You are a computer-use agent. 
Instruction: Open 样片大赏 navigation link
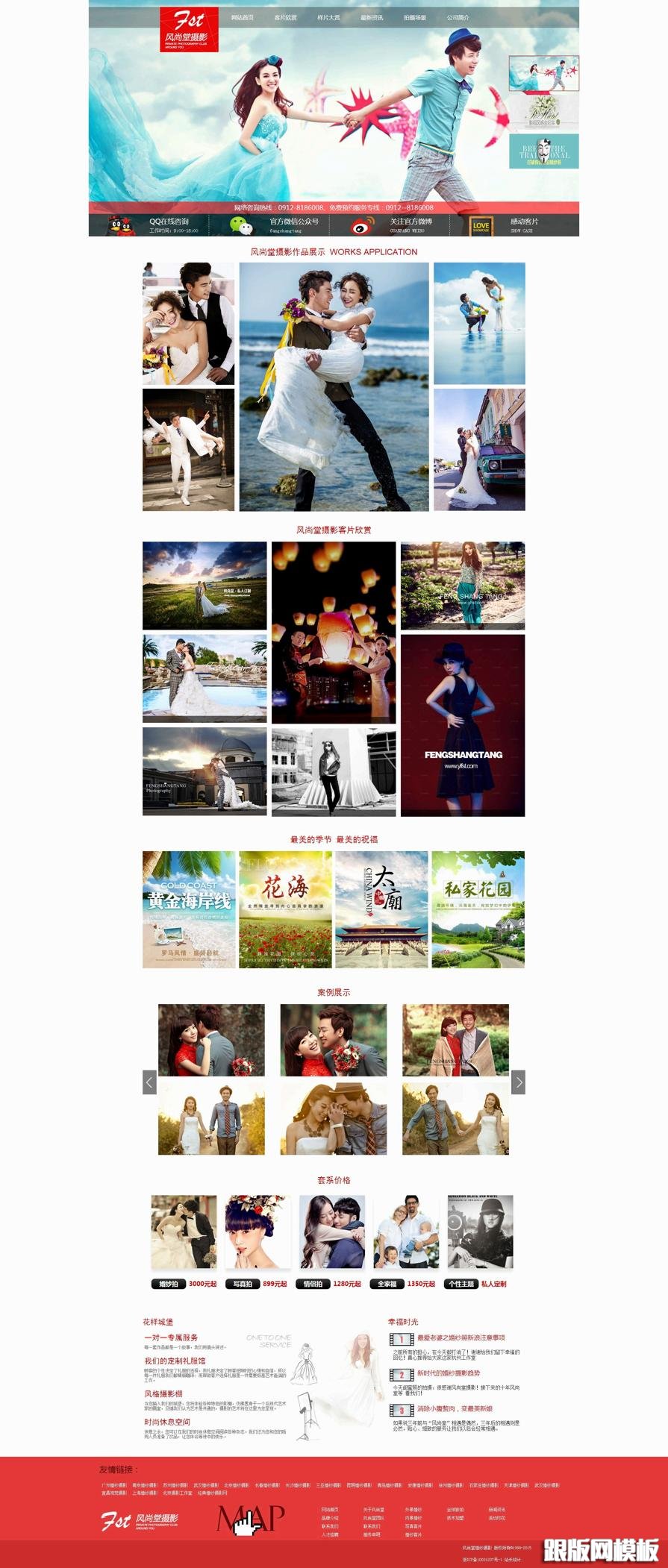(328, 17)
